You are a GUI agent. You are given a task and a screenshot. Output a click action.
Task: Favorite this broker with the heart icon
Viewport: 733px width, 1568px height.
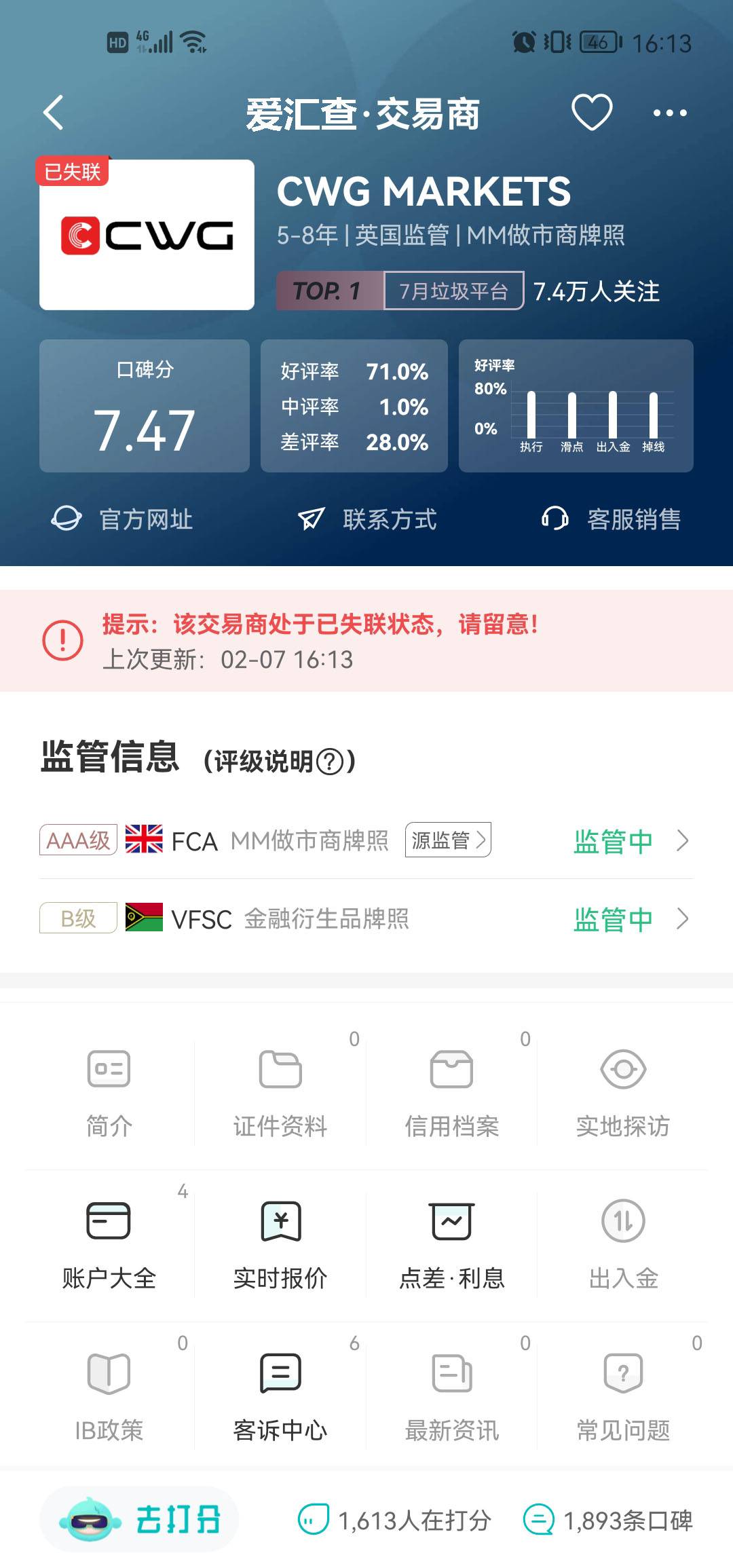pyautogui.click(x=592, y=113)
